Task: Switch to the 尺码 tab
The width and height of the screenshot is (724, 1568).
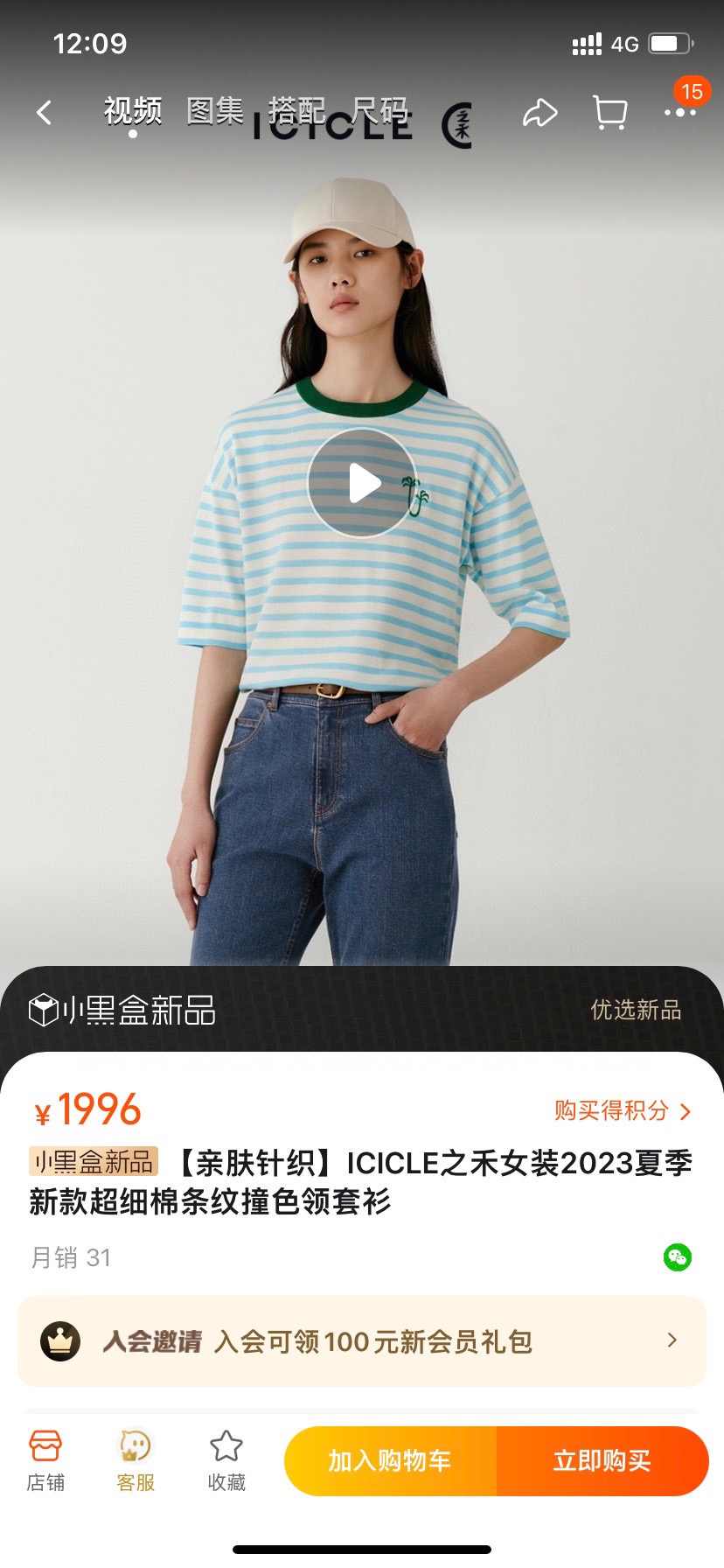Action: [379, 111]
